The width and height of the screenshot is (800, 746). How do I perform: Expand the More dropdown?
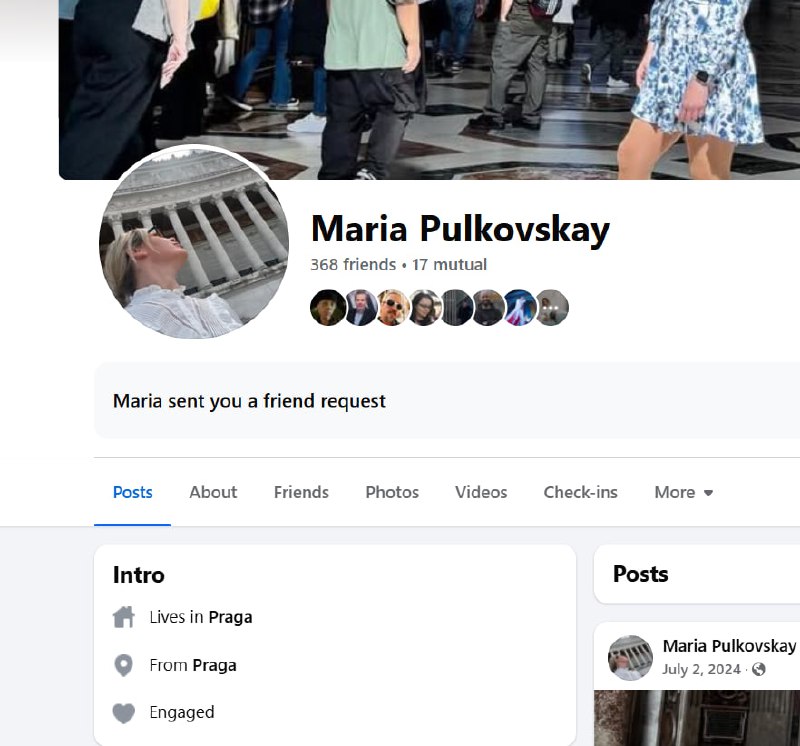684,492
